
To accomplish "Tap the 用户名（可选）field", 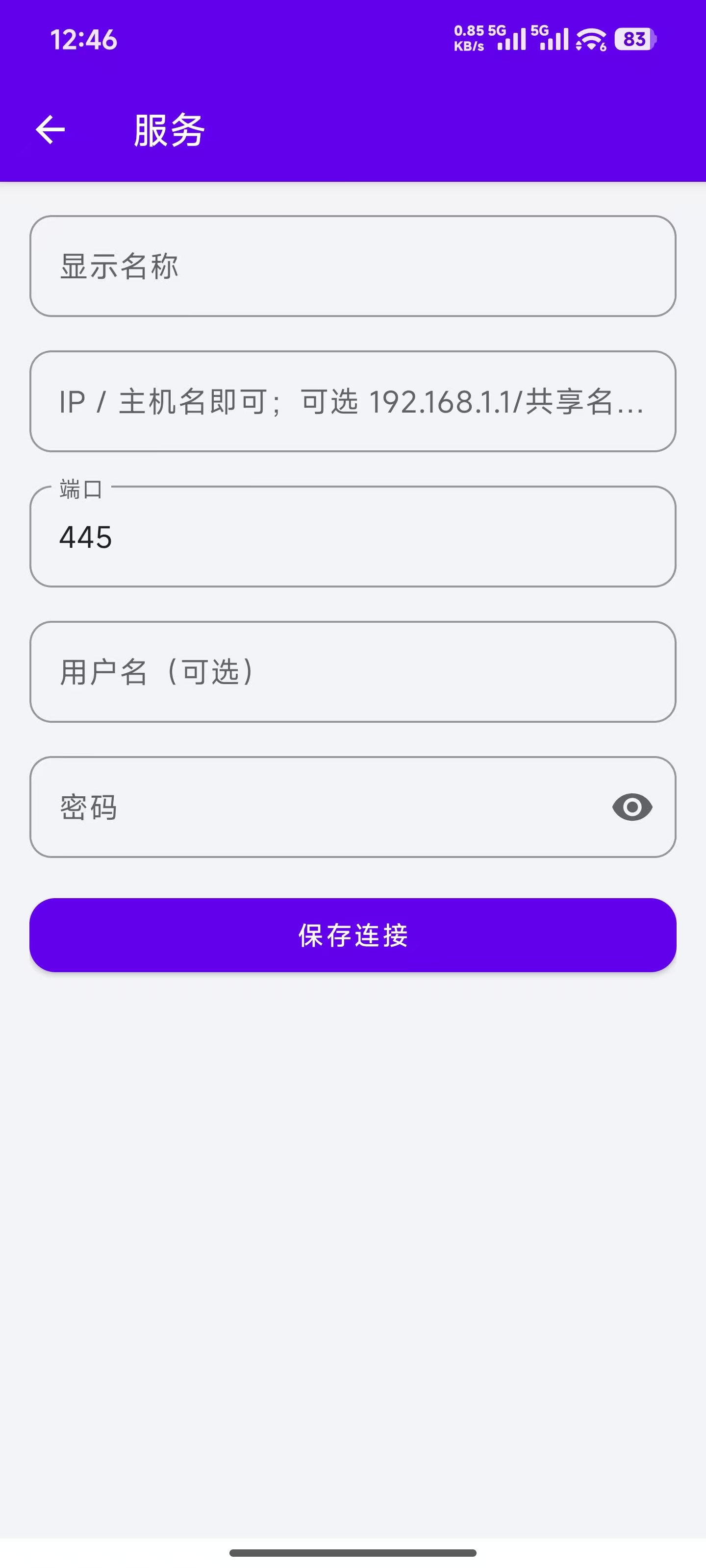I will tap(353, 672).
